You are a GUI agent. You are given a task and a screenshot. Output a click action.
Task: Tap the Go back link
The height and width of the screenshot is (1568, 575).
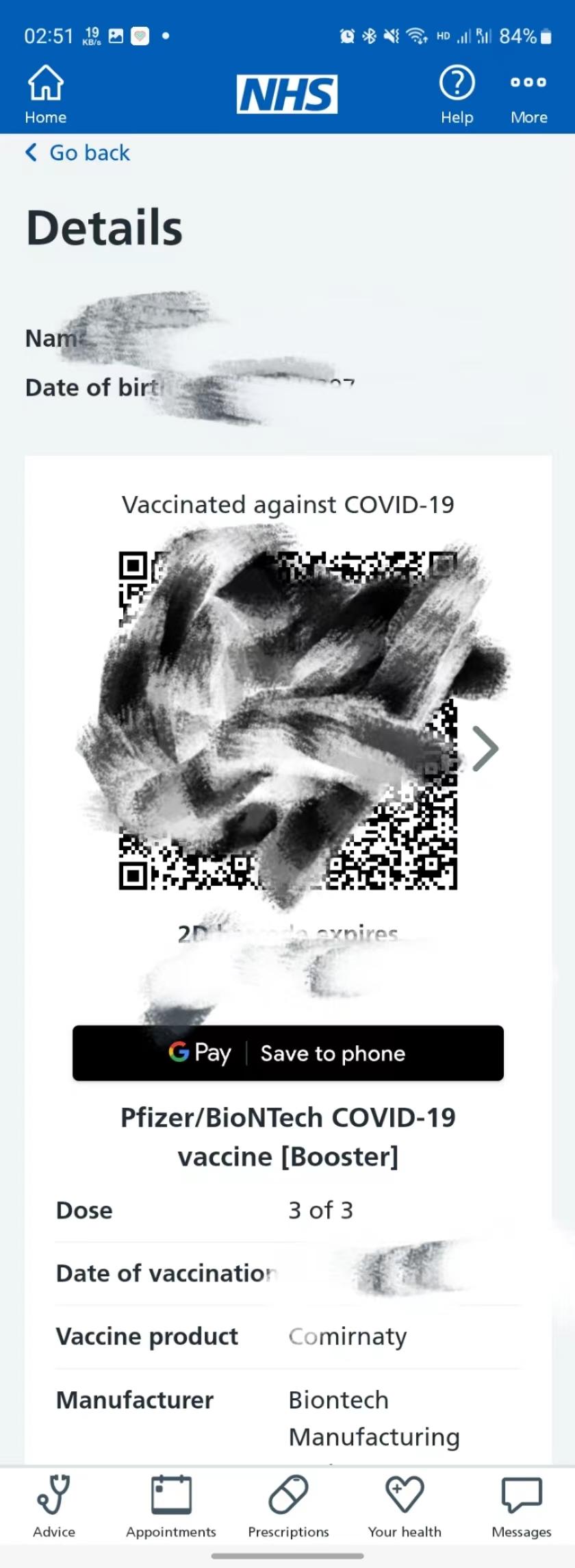(77, 153)
